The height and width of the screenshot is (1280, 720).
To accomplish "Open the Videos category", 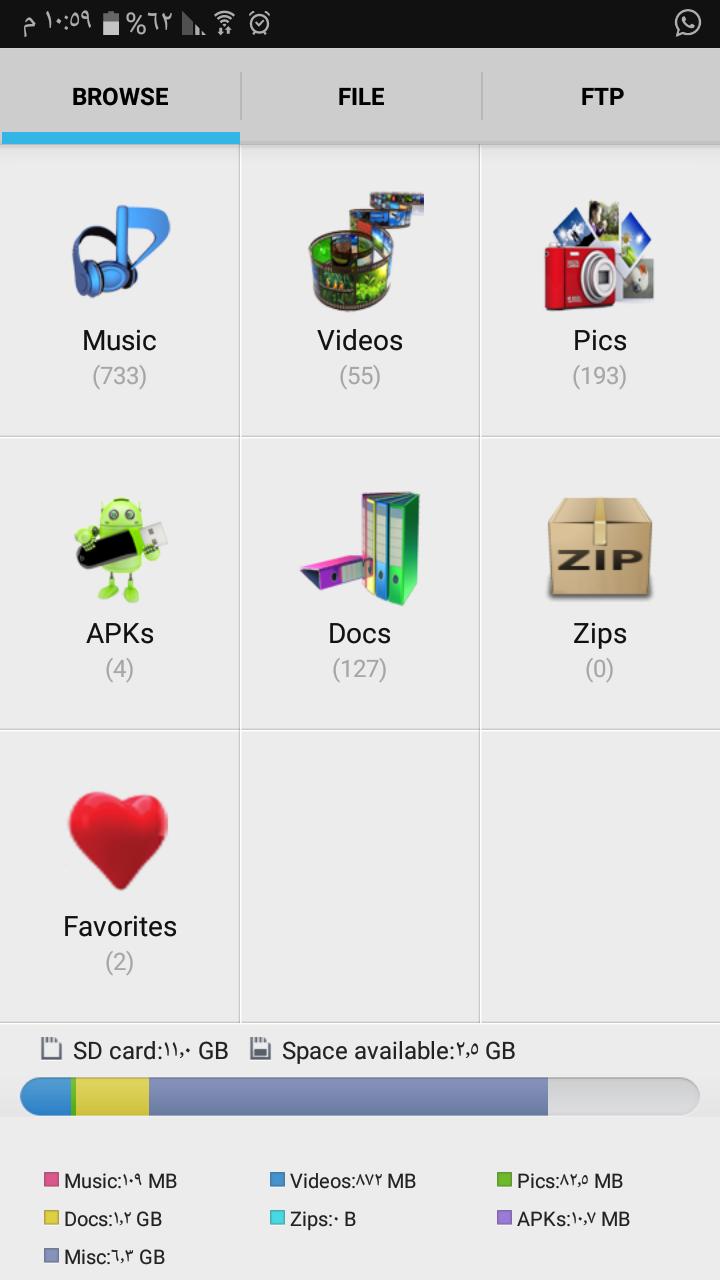I will (360, 292).
